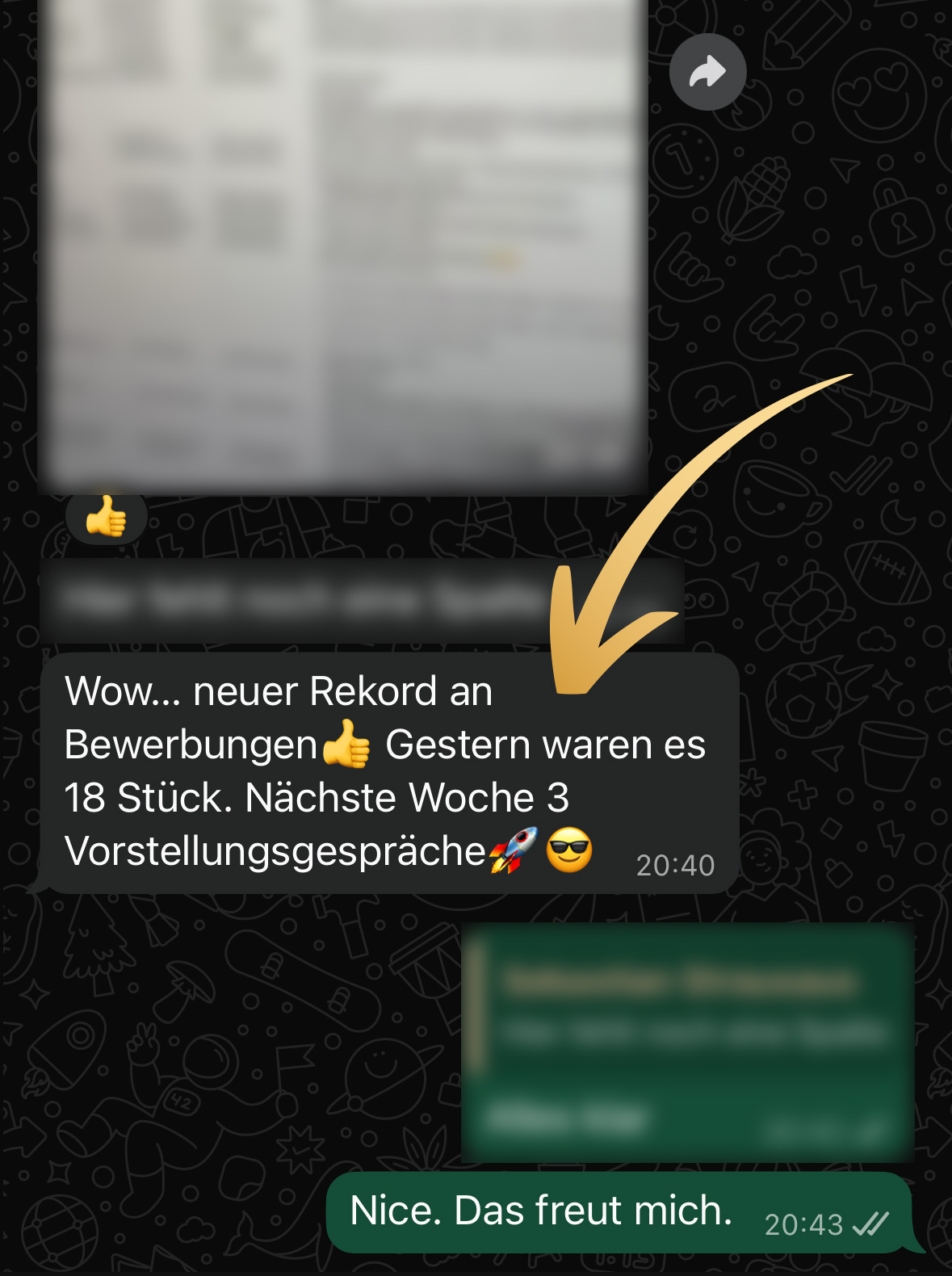Forward the blurred photo message
The width and height of the screenshot is (952, 1276).
(707, 72)
